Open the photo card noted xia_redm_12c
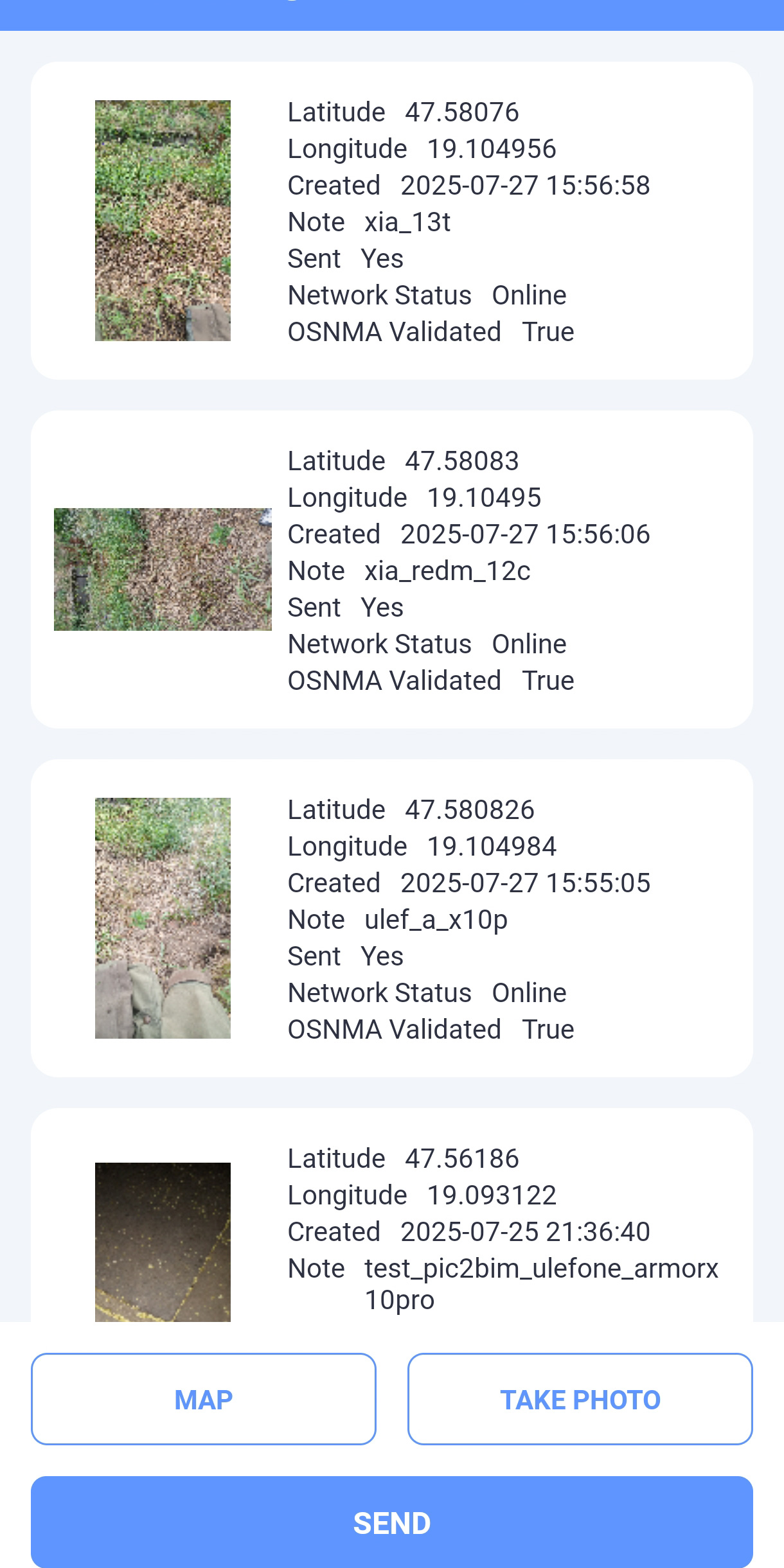 [391, 570]
